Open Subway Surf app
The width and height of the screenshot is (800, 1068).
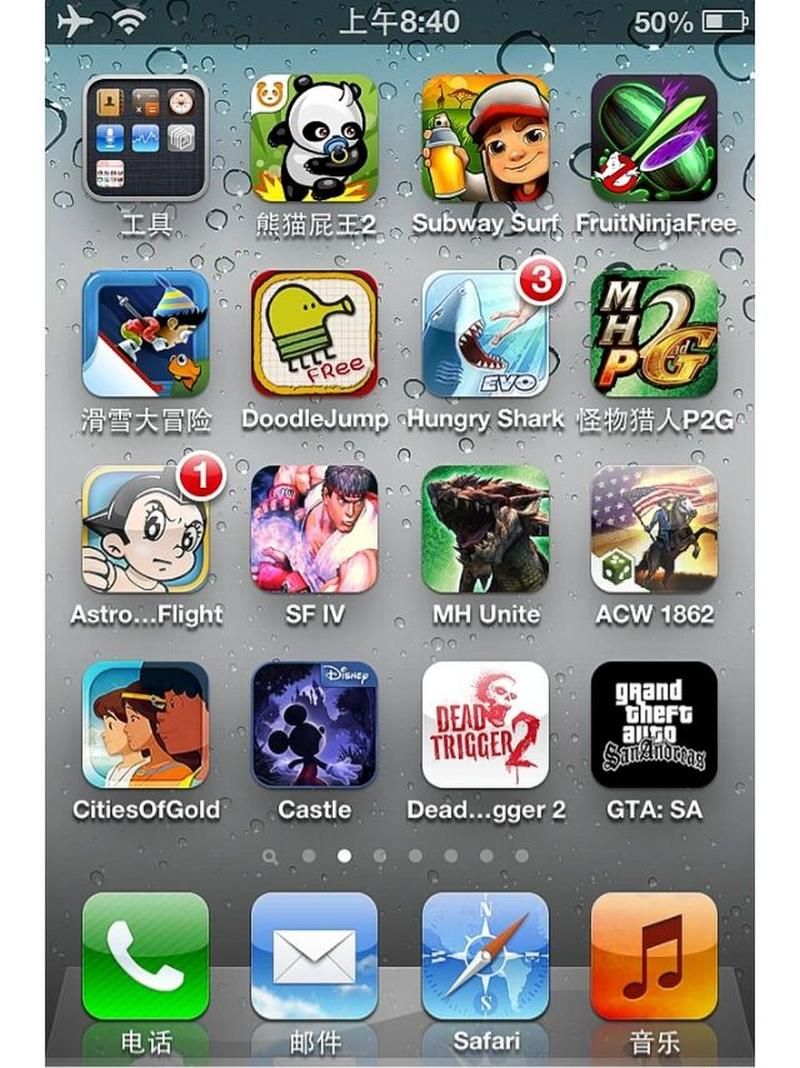[485, 138]
